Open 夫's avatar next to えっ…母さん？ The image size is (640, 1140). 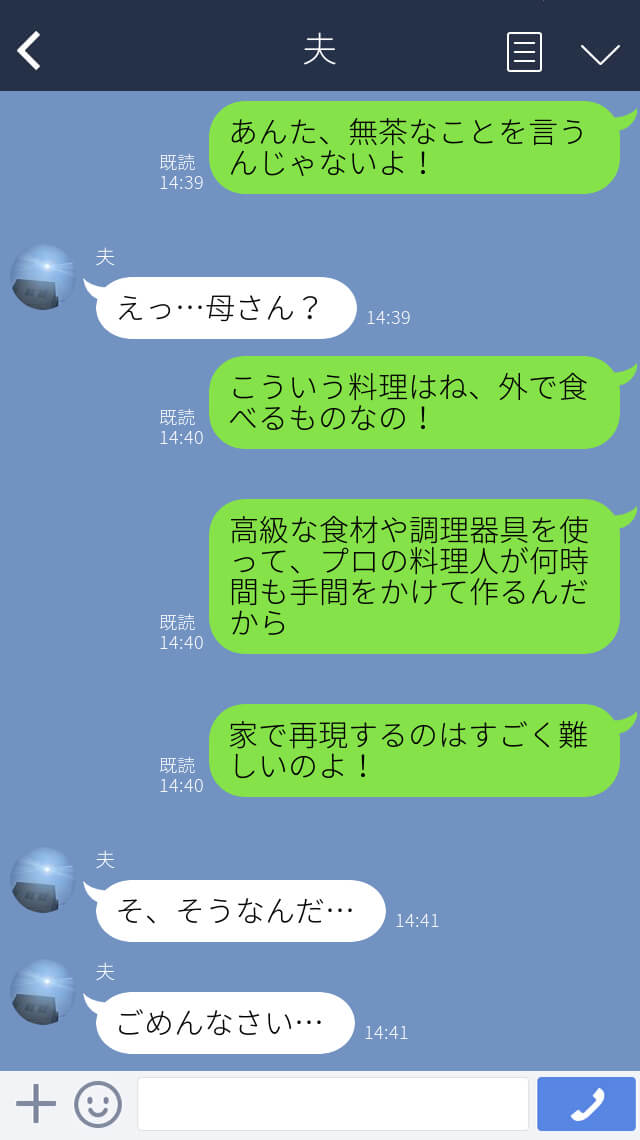point(42,278)
